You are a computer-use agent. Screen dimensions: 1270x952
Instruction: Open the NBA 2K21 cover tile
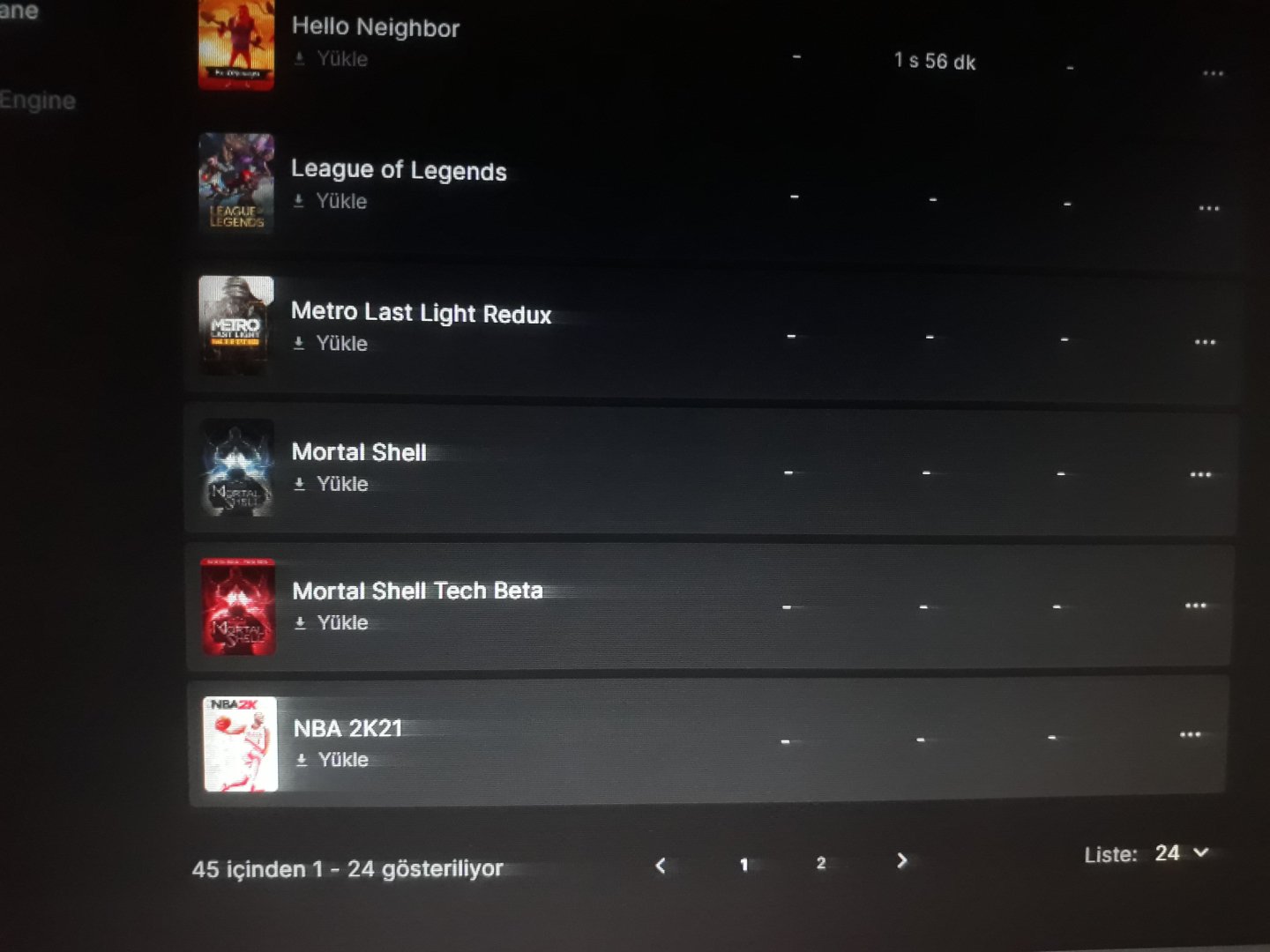point(240,744)
